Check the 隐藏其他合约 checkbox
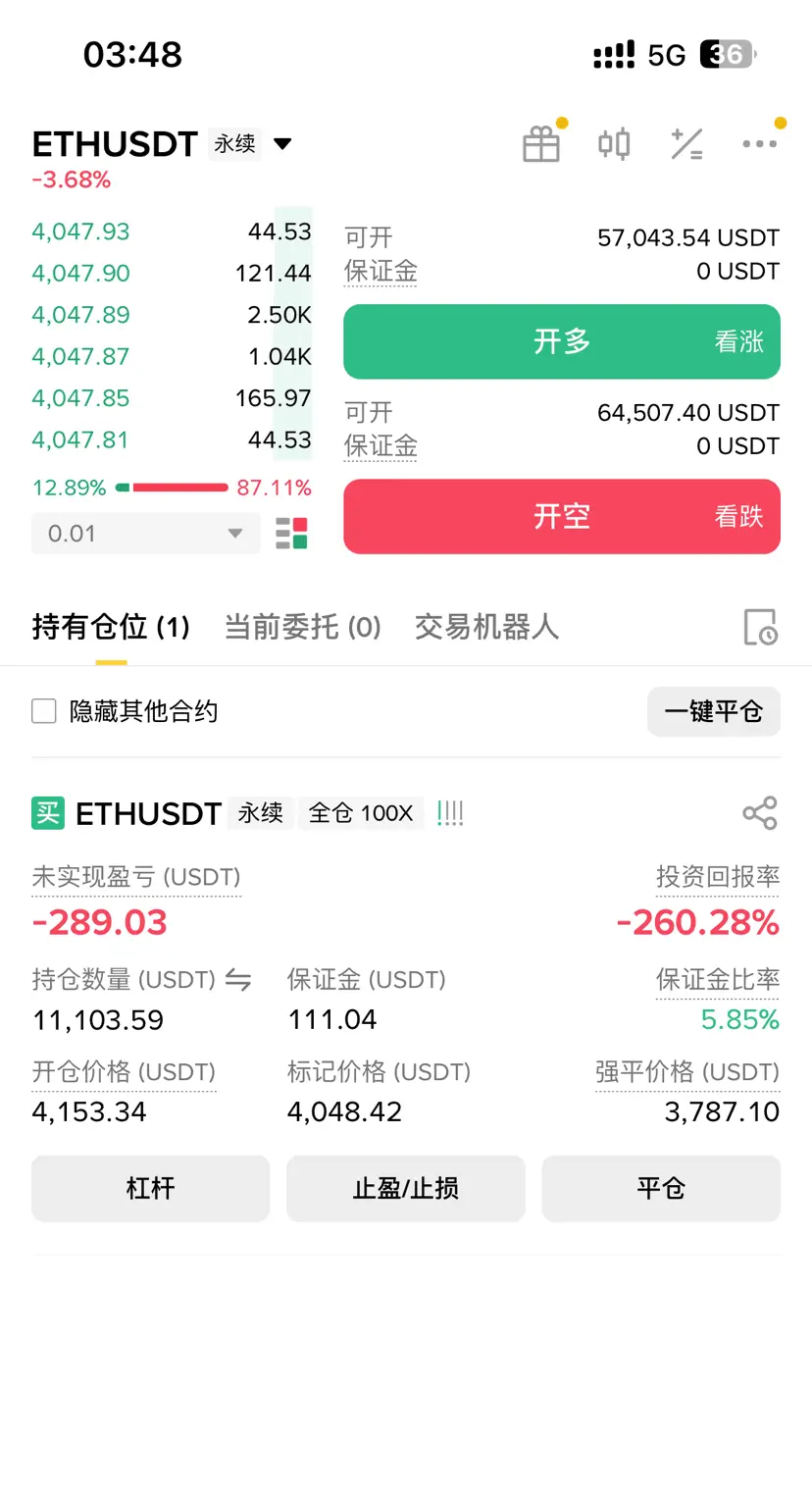This screenshot has width=812, height=1494. click(44, 711)
